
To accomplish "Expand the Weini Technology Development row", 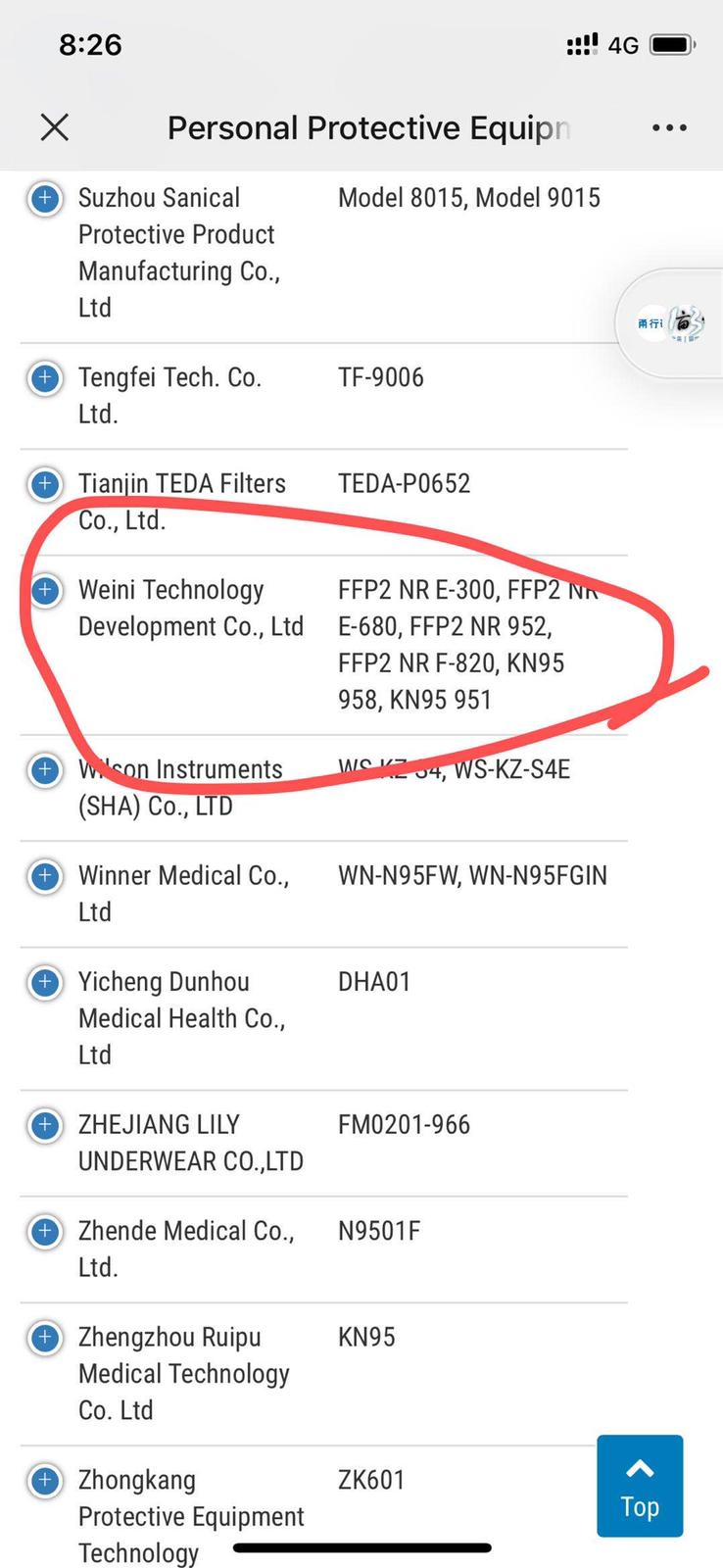I will 44,590.
